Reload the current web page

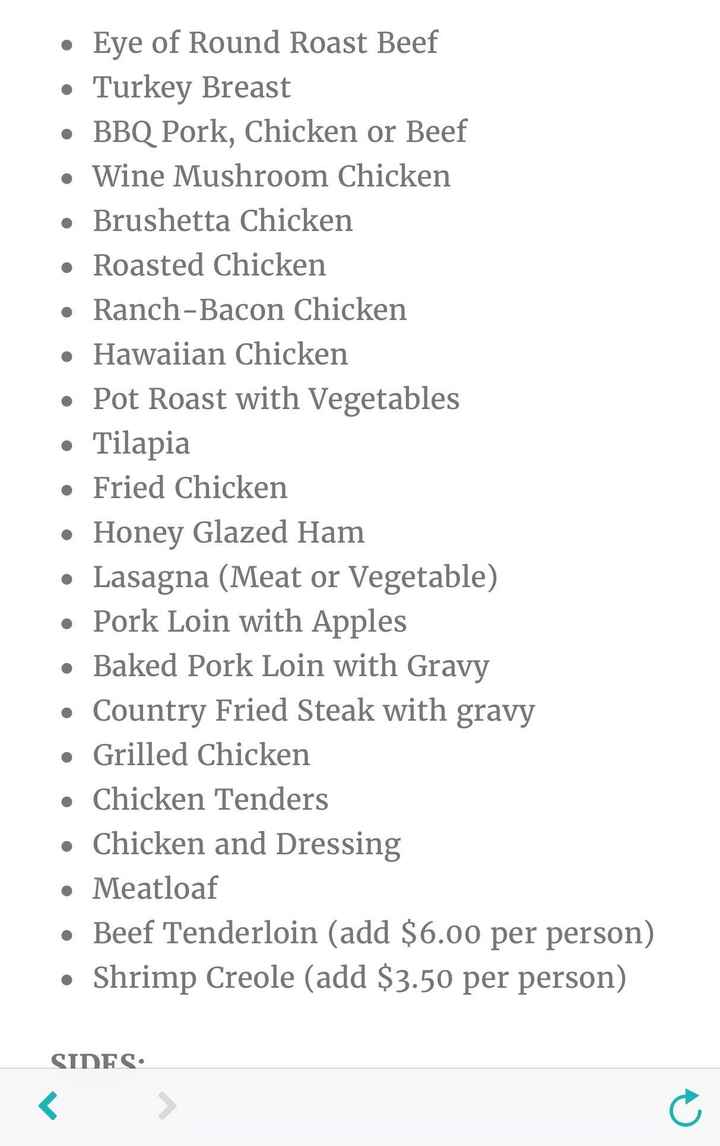point(685,1108)
